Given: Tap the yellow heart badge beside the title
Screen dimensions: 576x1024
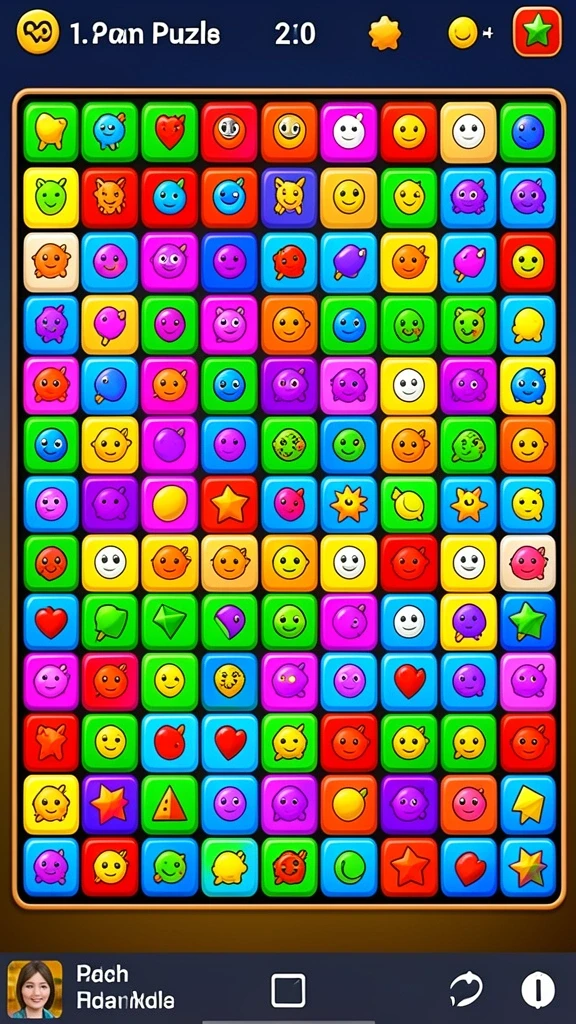Looking at the screenshot, I should coord(38,31).
